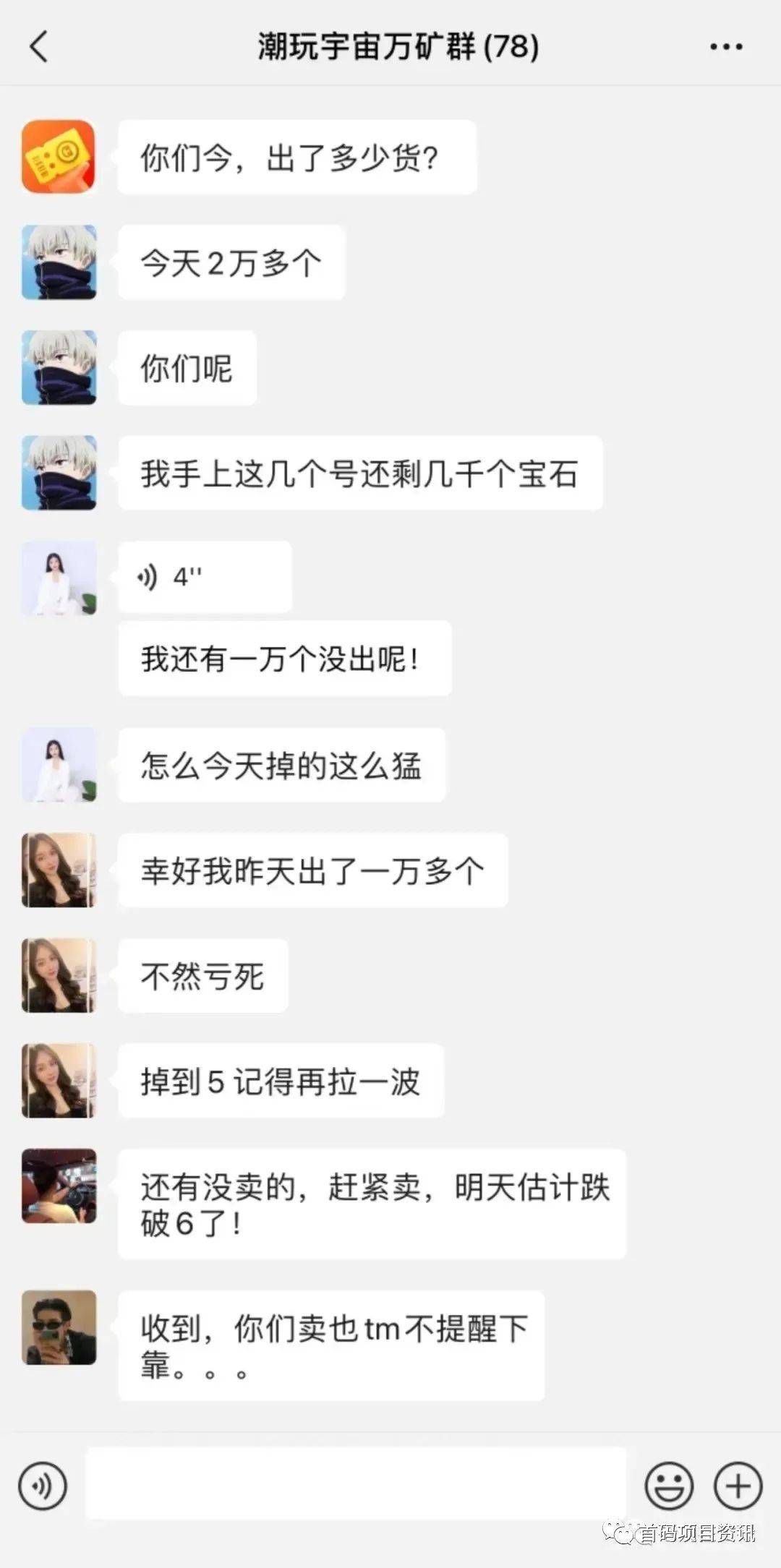
Task: Tap avatar beside 今天2万多个 message
Action: (x=59, y=262)
